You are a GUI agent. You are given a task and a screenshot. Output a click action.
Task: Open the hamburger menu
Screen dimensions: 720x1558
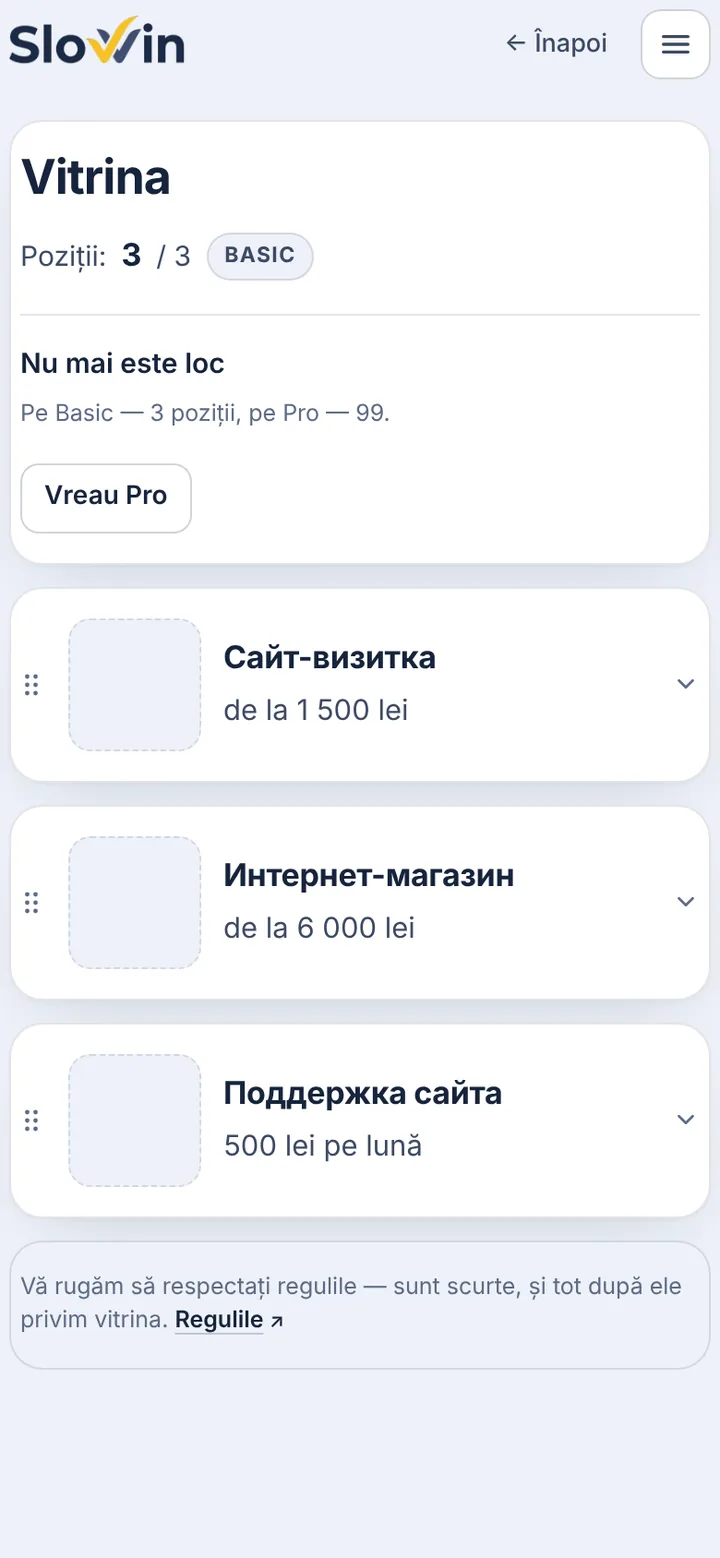click(x=676, y=44)
